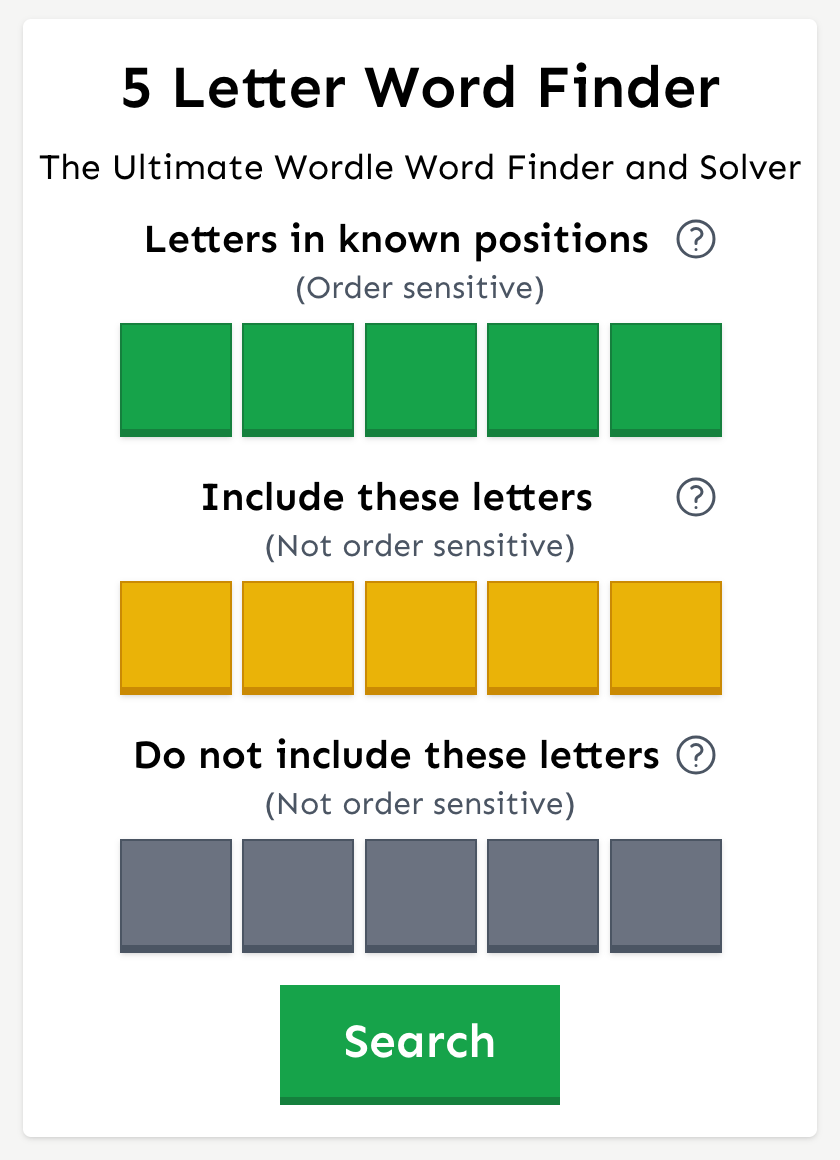840x1160 pixels.
Task: Tap the fourth gray excluded-letters box
Action: (x=543, y=895)
